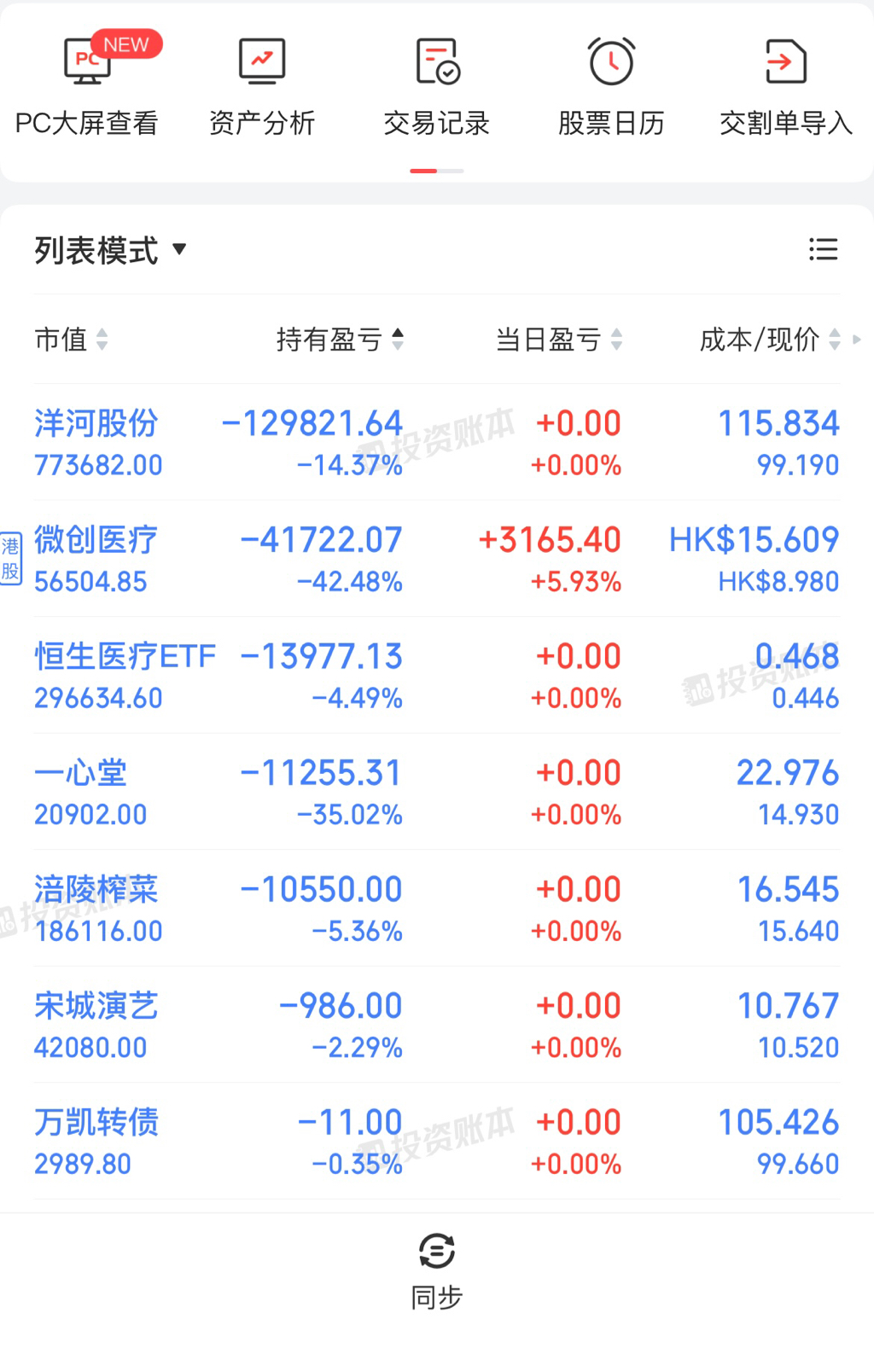Open the 微创医疗 holding row
The width and height of the screenshot is (874, 1372).
pos(437,560)
